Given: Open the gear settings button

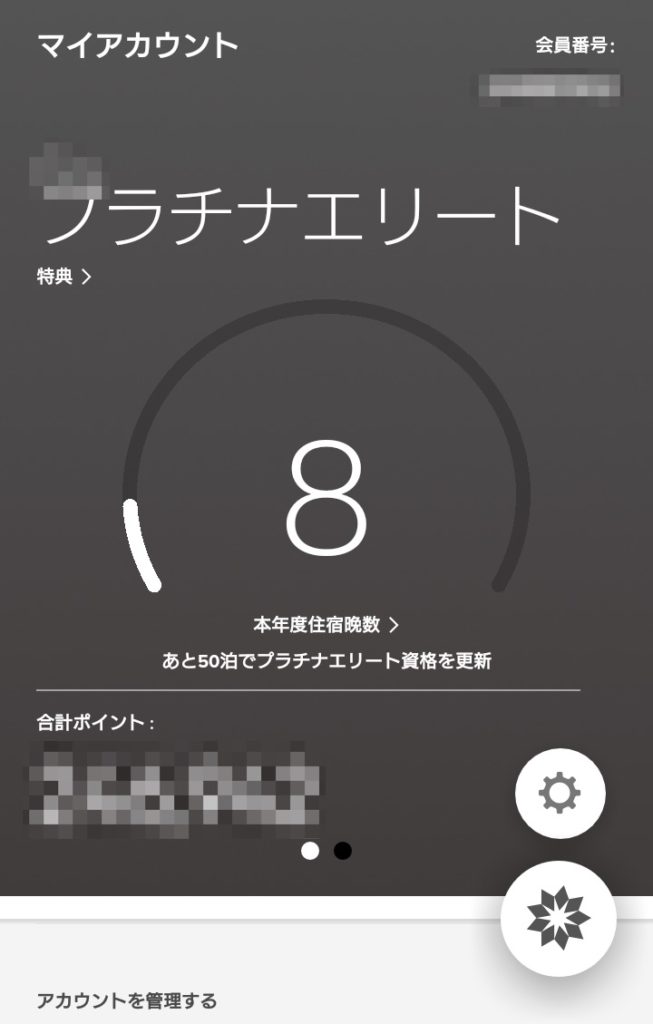Looking at the screenshot, I should click(559, 794).
